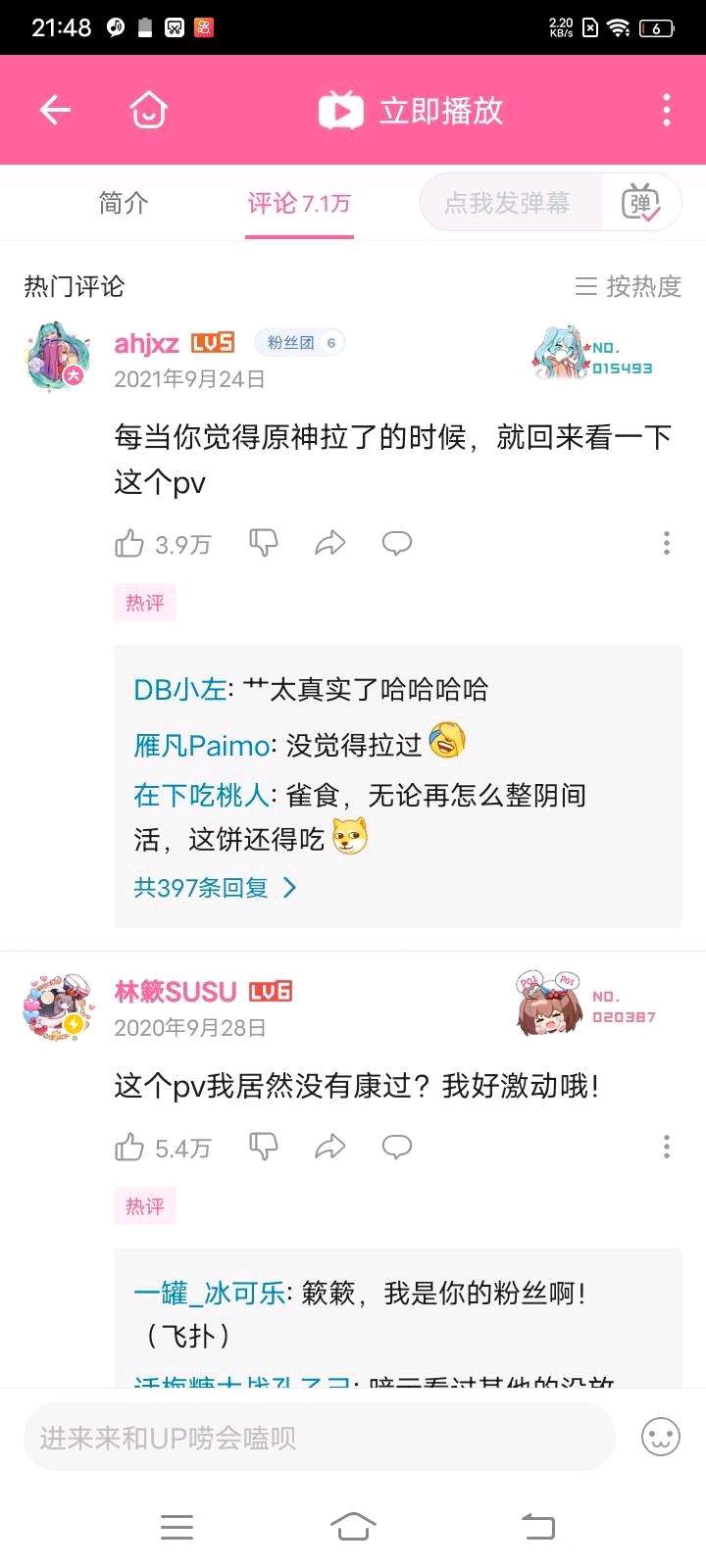Tap 立即播放 to play the video
Screen dimensions: 706x1568
tap(412, 111)
